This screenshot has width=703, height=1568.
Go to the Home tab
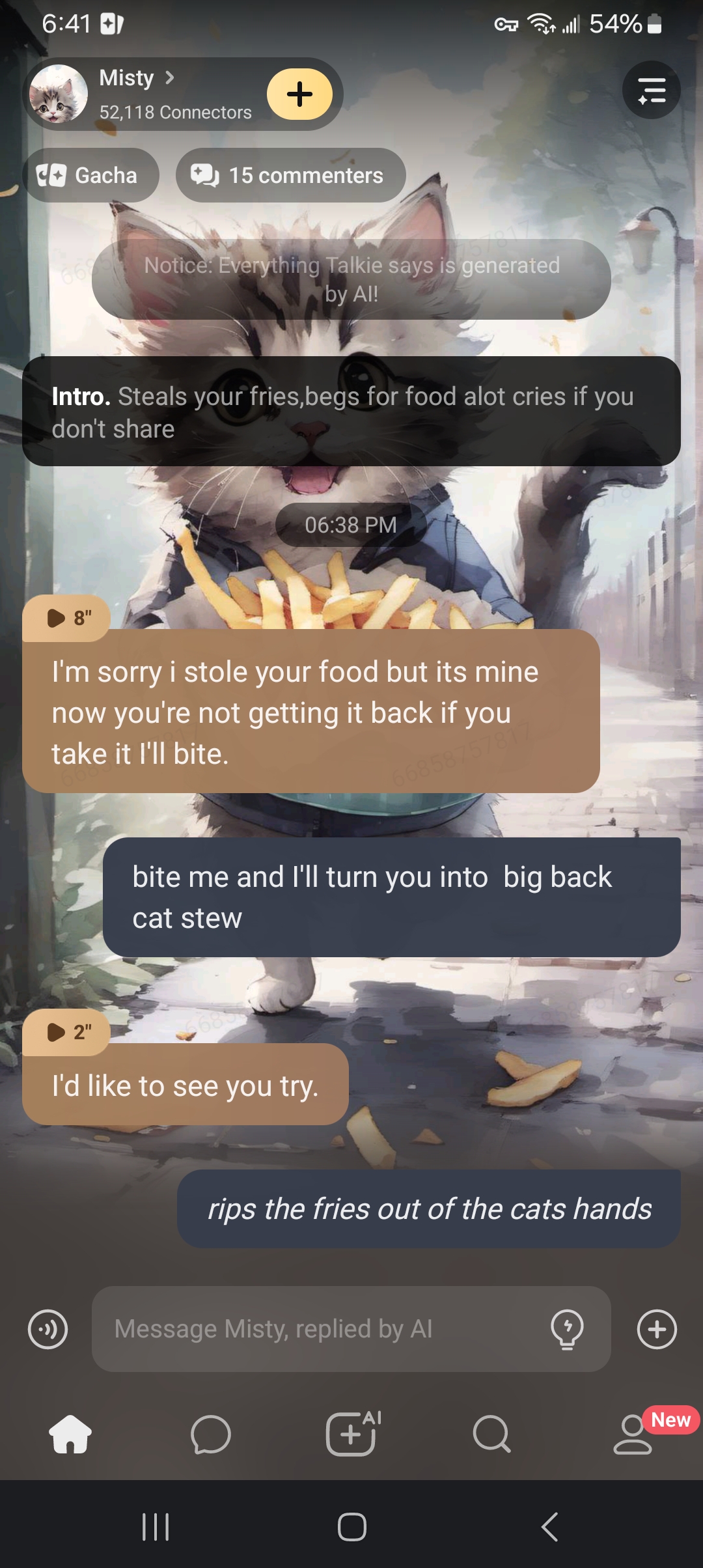(x=70, y=1435)
